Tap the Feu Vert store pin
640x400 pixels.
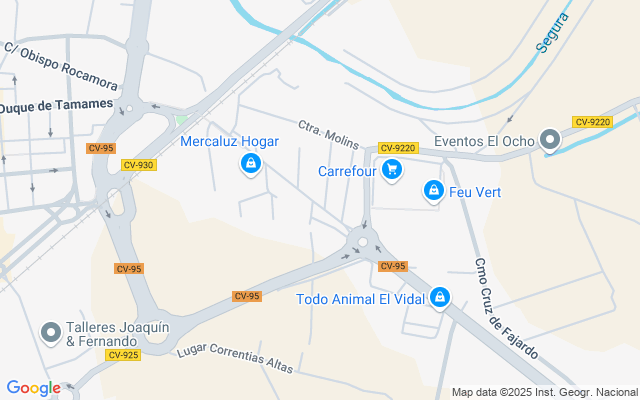433,191
